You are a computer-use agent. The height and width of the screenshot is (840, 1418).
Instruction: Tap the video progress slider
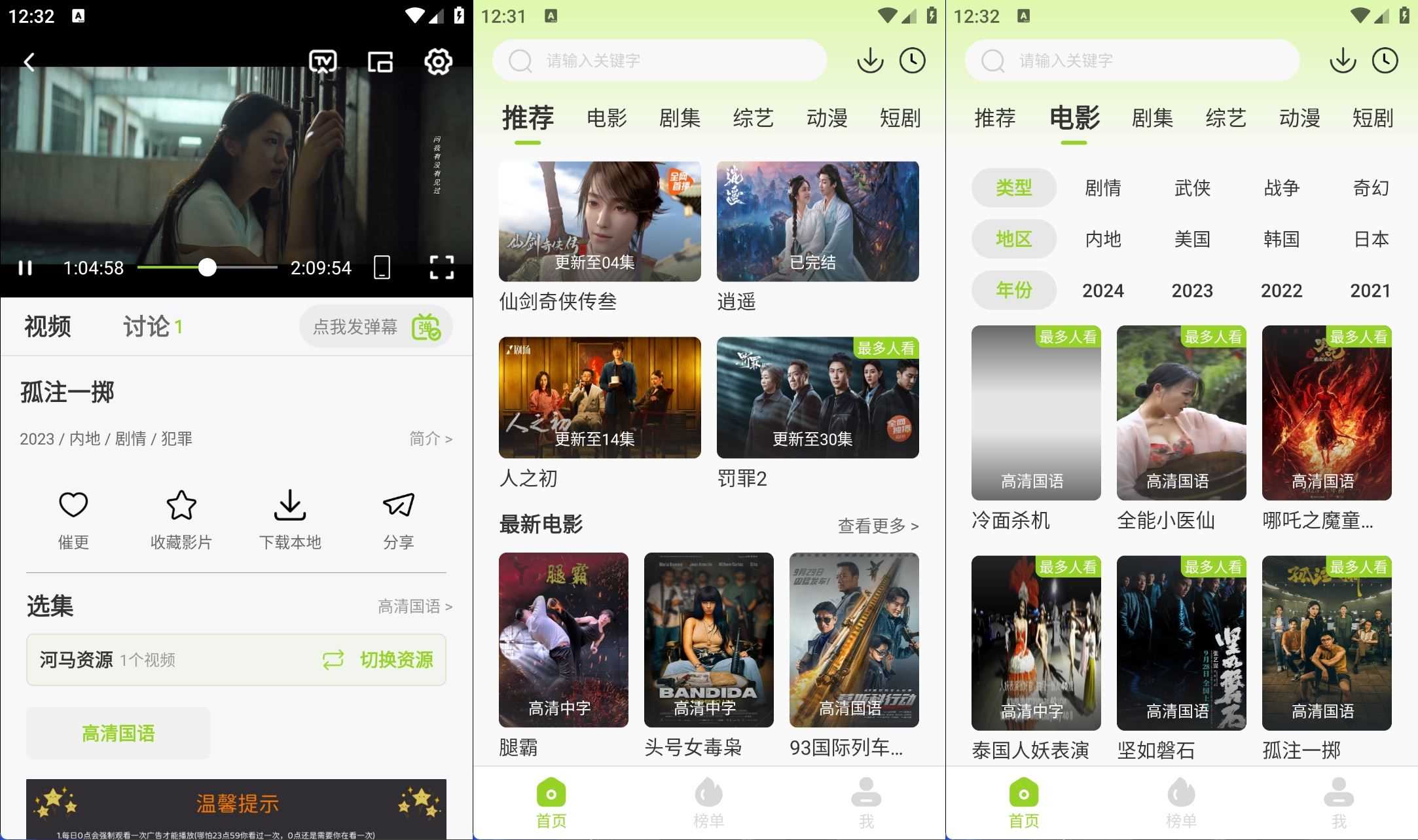(207, 267)
